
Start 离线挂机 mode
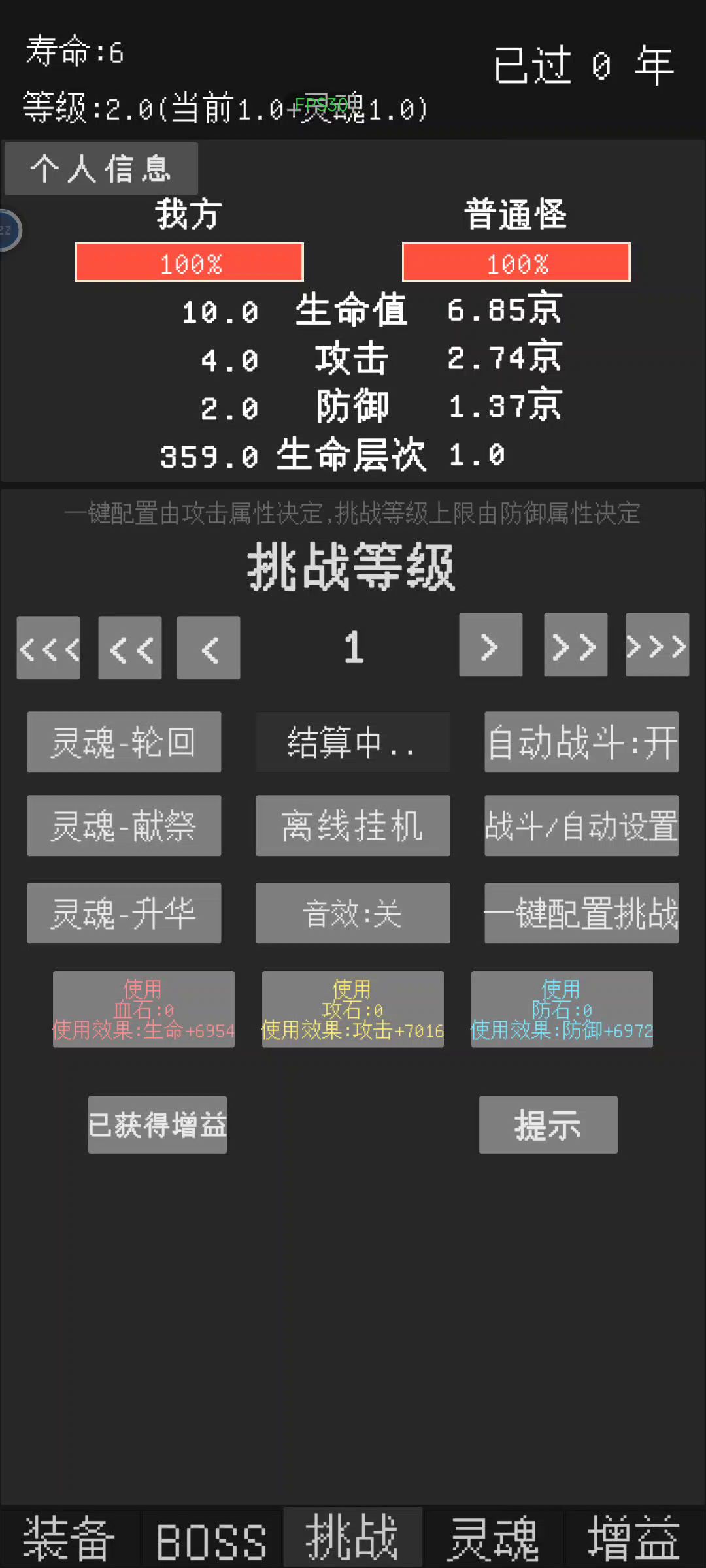coord(352,826)
